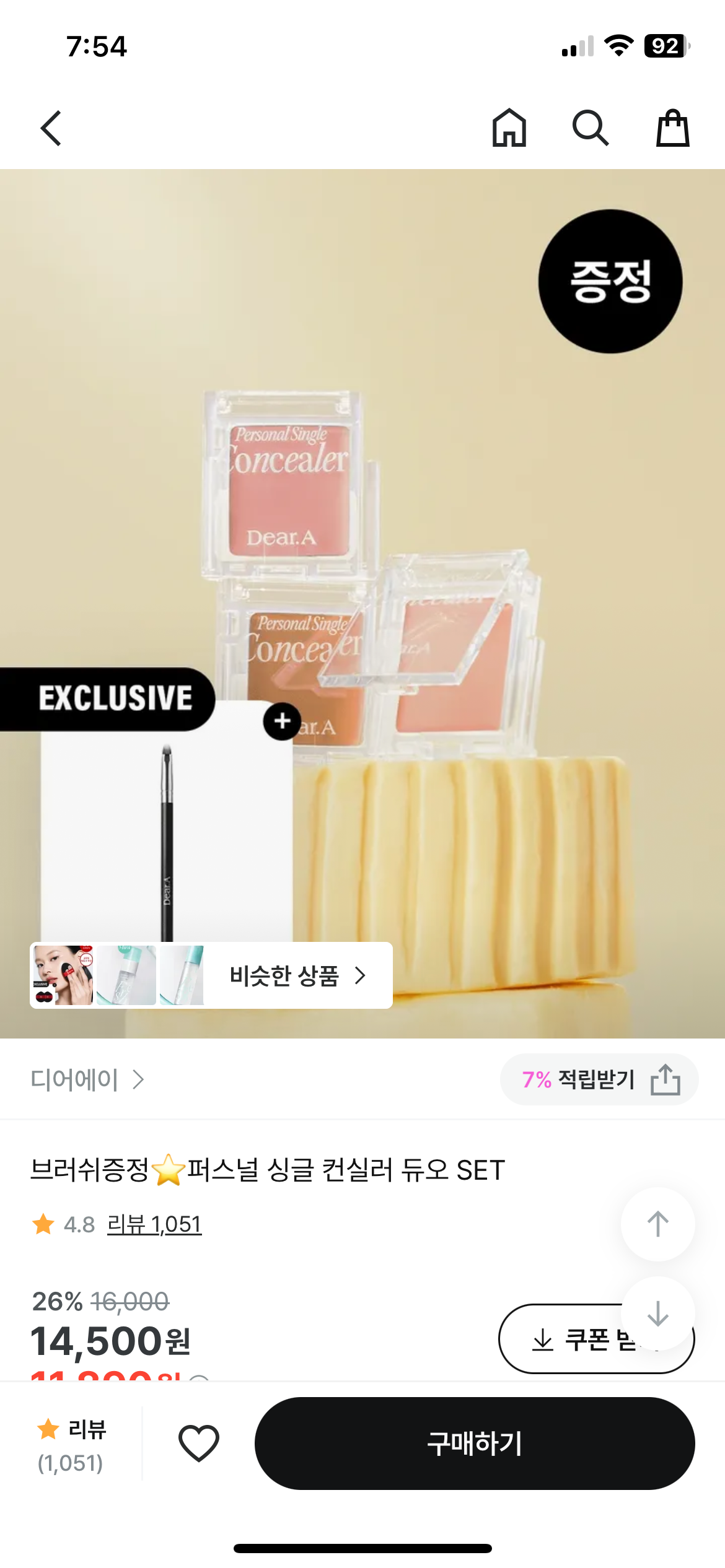Open the search magnifier icon
Image resolution: width=725 pixels, height=1568 pixels.
point(590,128)
